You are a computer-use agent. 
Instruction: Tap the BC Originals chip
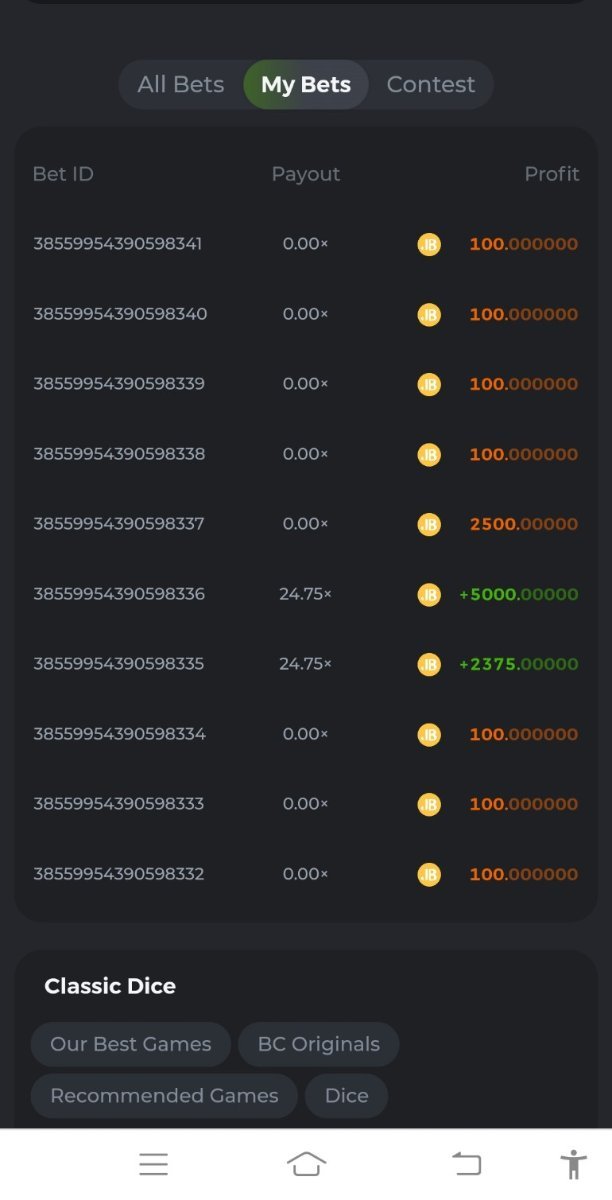coord(319,1044)
